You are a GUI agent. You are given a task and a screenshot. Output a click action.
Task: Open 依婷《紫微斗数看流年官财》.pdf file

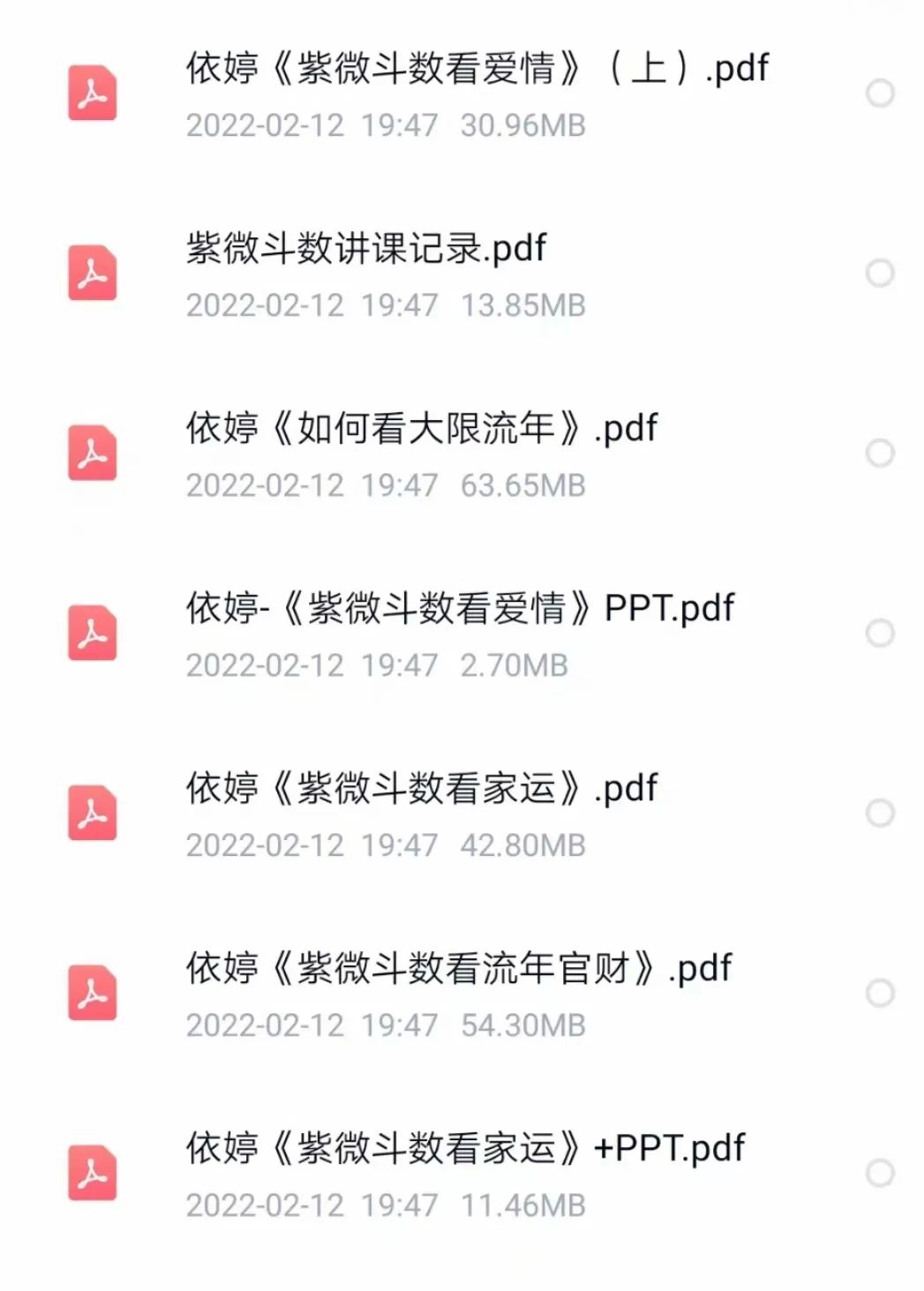[459, 969]
